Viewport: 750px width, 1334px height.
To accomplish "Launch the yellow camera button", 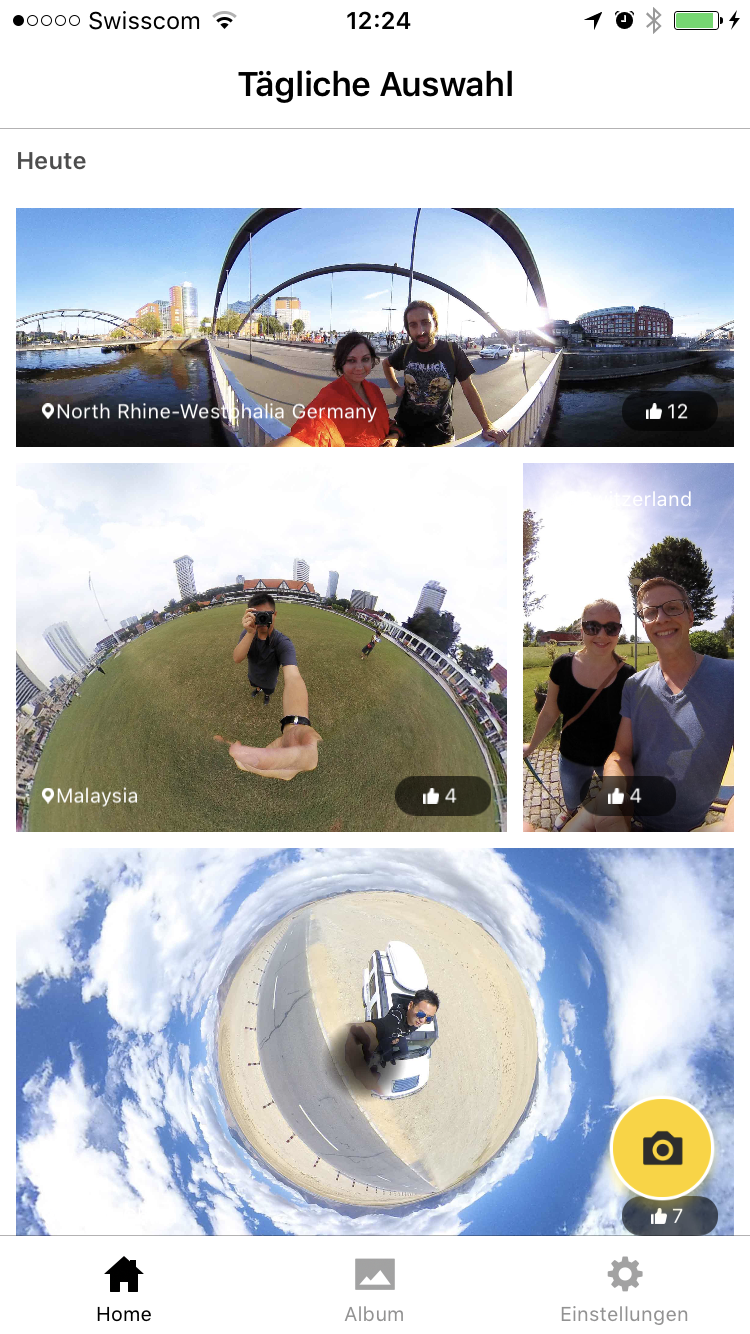I will coord(662,1149).
